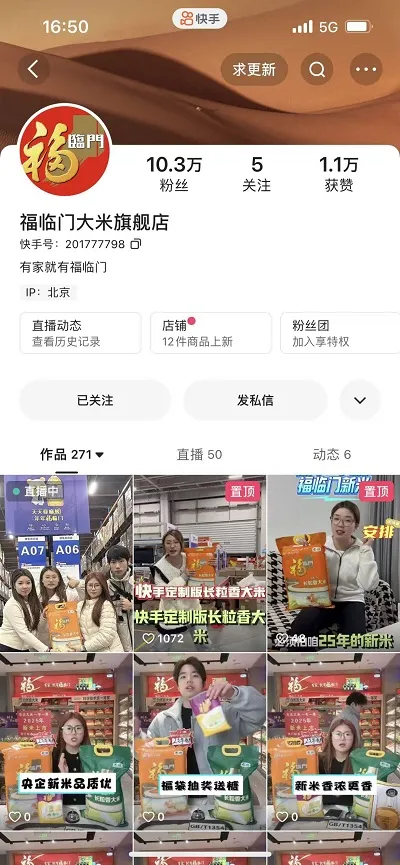Switch to the 动态 6 tab
400x865 pixels.
pyautogui.click(x=332, y=455)
